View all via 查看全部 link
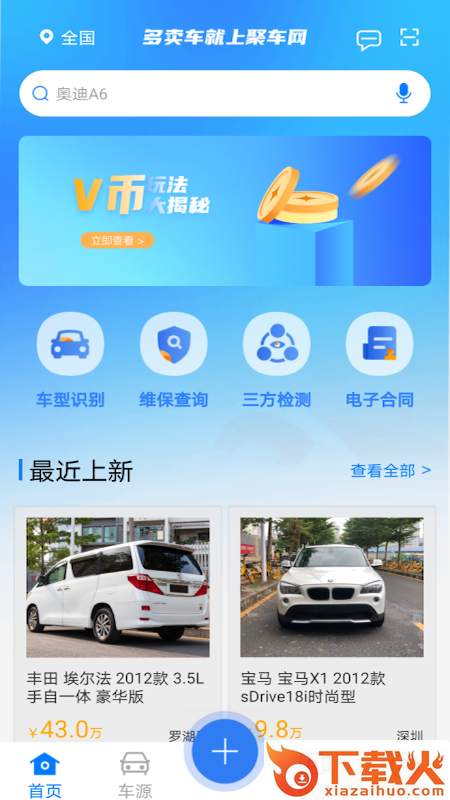Image resolution: width=450 pixels, height=800 pixels. coord(391,470)
